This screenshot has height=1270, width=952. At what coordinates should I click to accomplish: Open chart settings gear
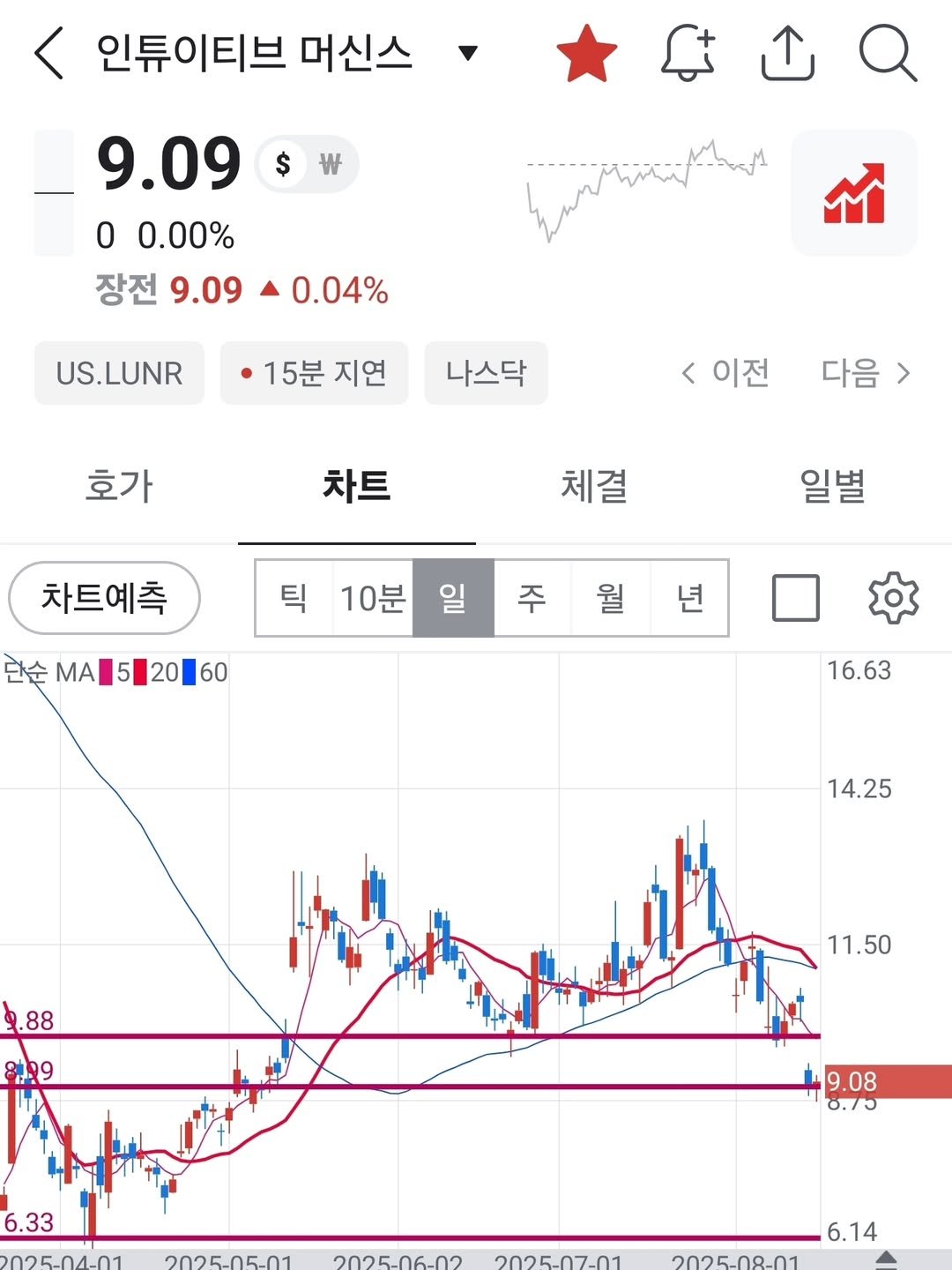coord(893,598)
